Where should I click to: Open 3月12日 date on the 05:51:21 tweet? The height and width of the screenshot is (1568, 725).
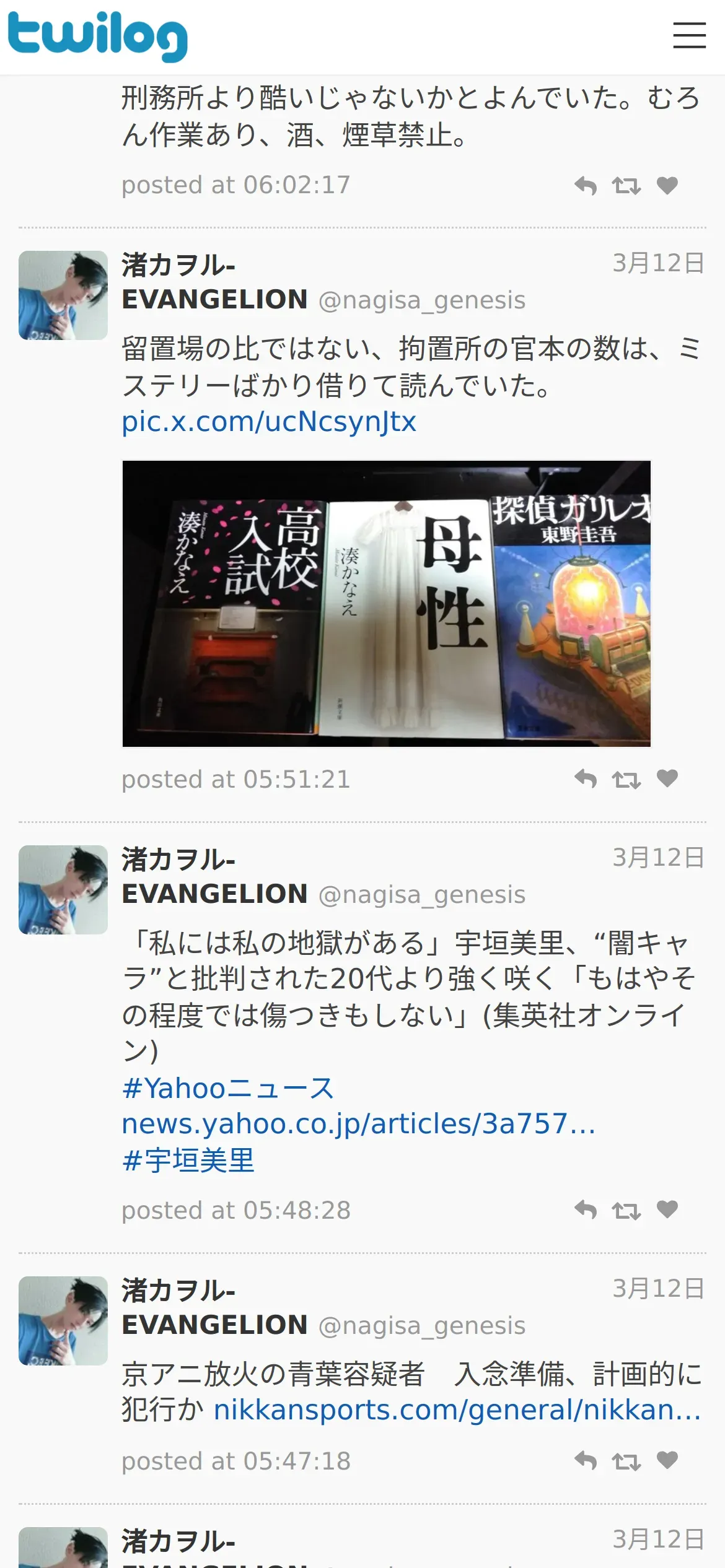coord(659,263)
